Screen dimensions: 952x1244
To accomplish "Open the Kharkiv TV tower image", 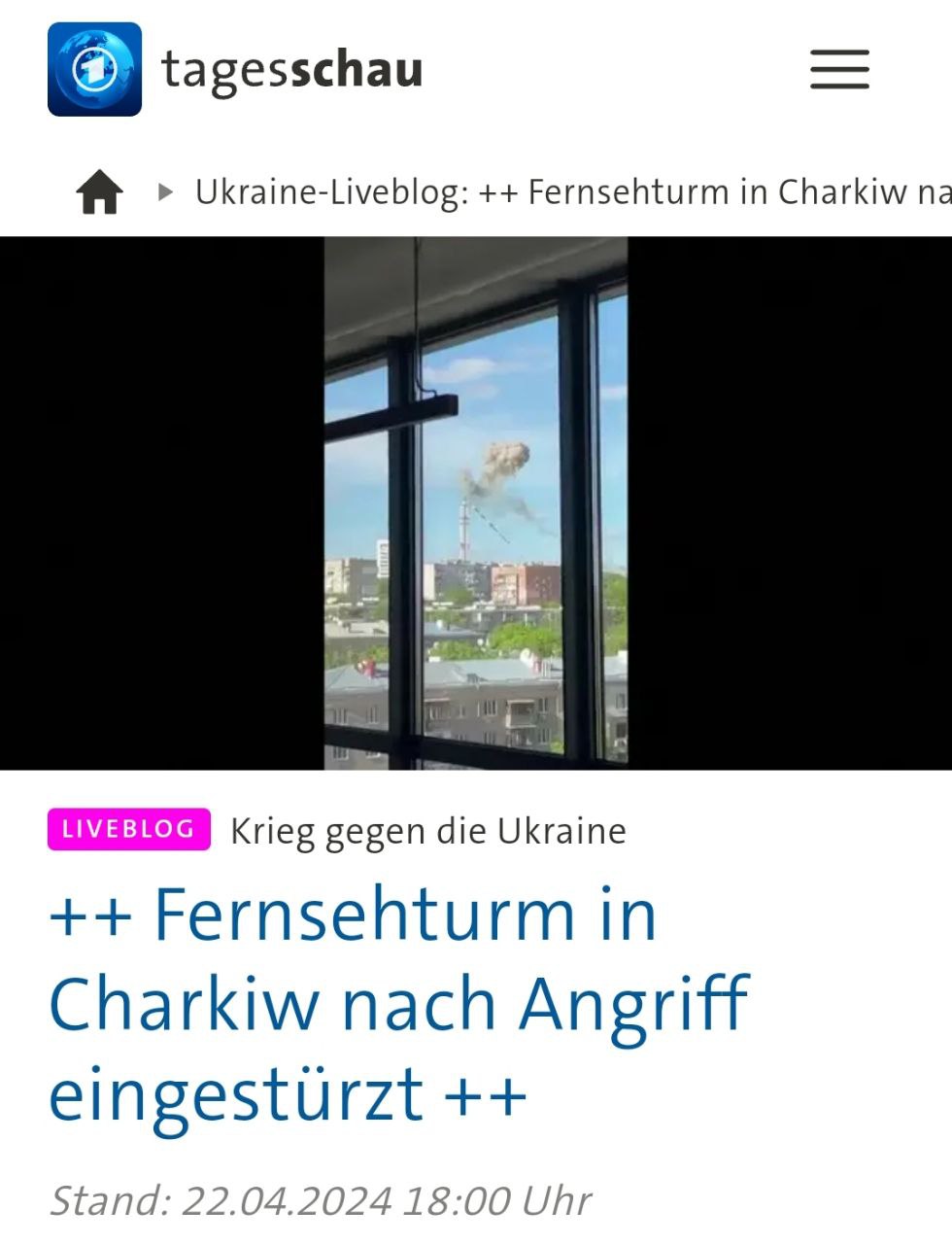I will click(475, 502).
